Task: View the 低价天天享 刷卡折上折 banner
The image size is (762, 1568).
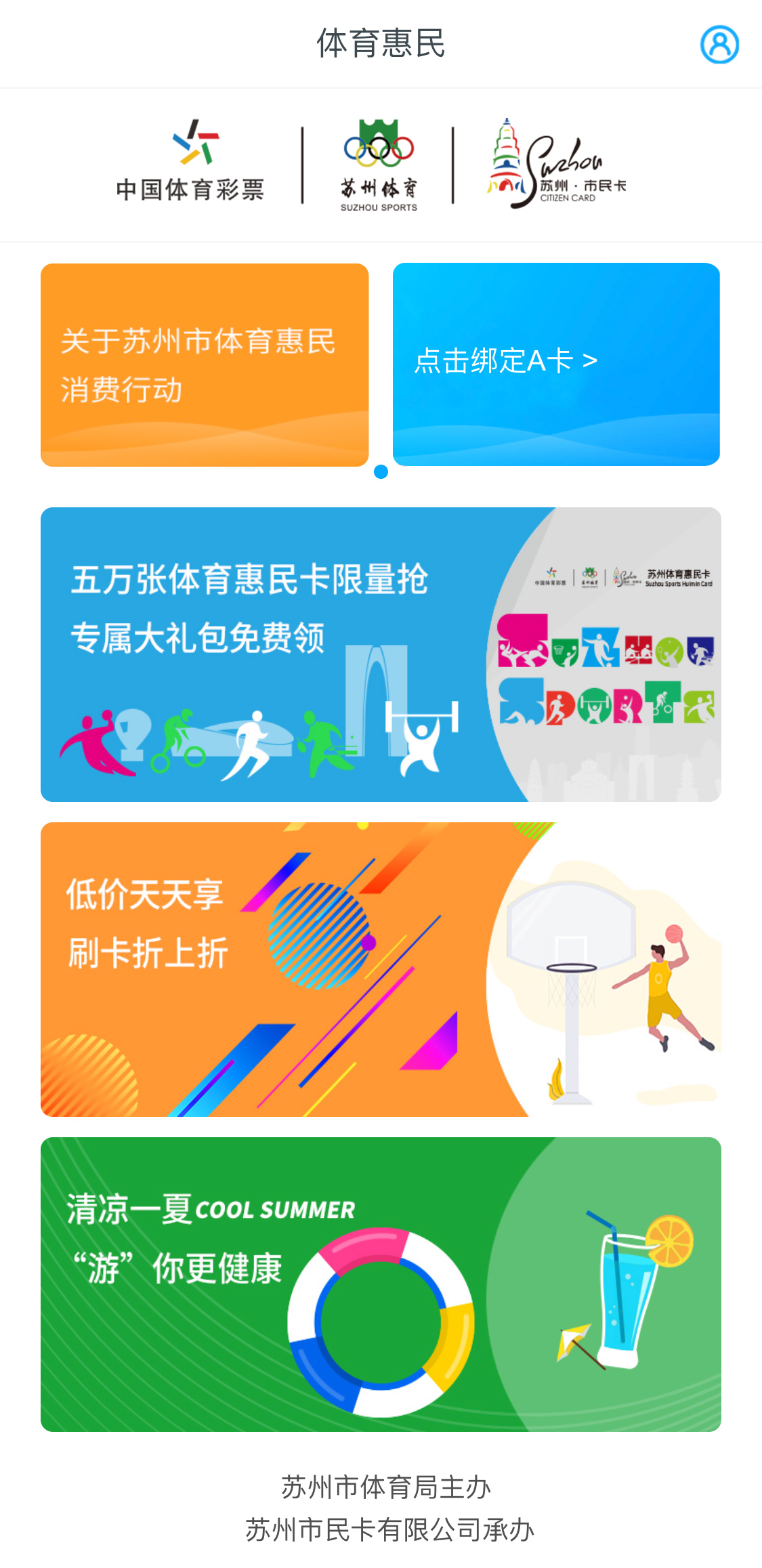Action: (x=381, y=969)
